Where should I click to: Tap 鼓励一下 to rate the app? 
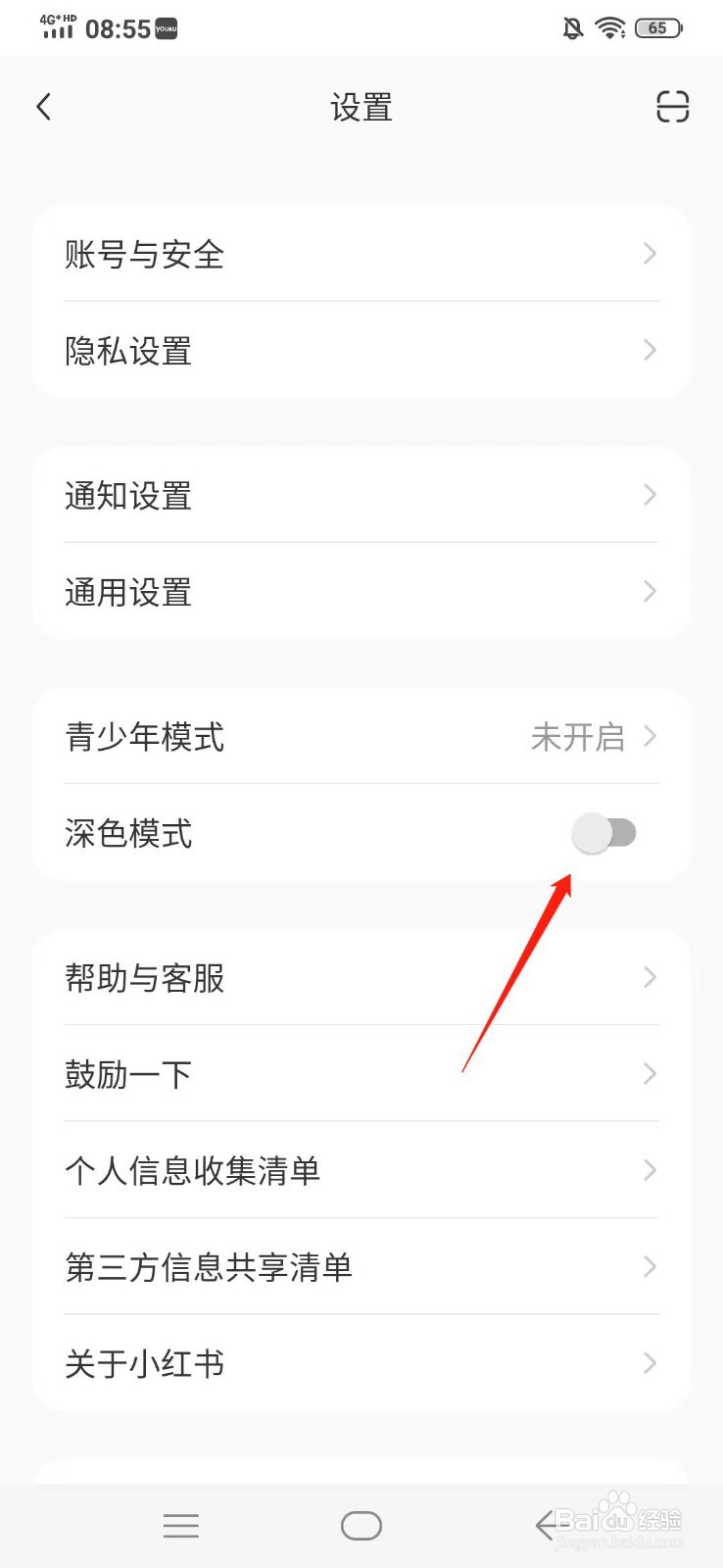tap(361, 1073)
